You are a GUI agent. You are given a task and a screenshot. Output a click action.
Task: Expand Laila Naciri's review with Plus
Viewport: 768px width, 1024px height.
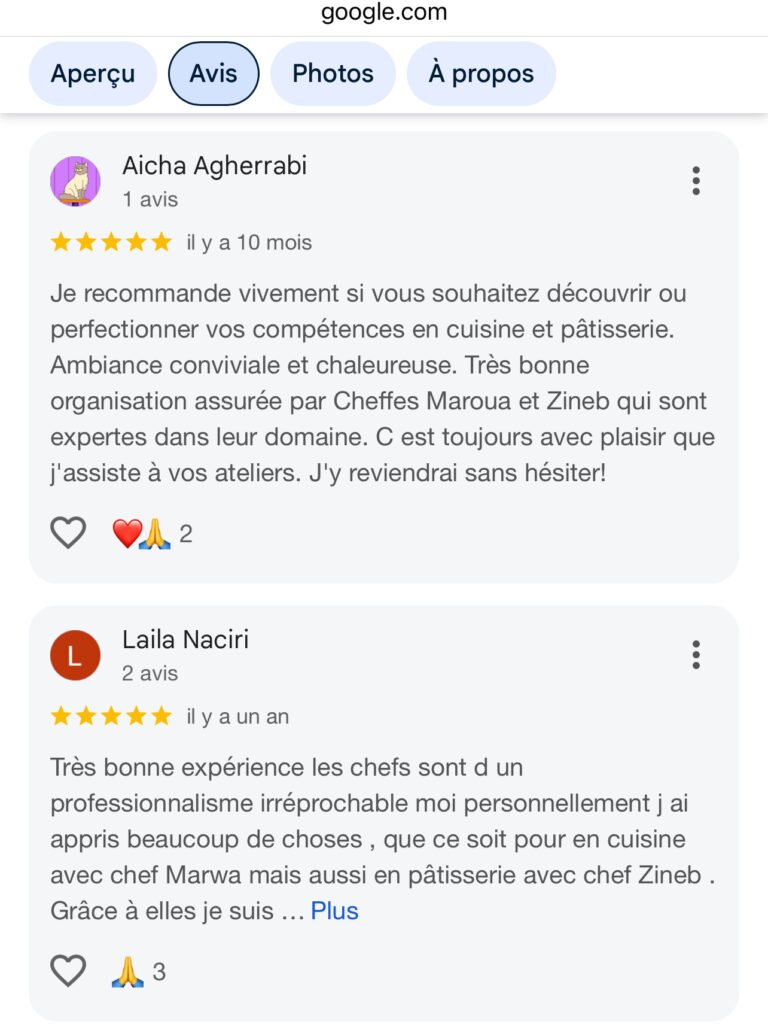(334, 911)
